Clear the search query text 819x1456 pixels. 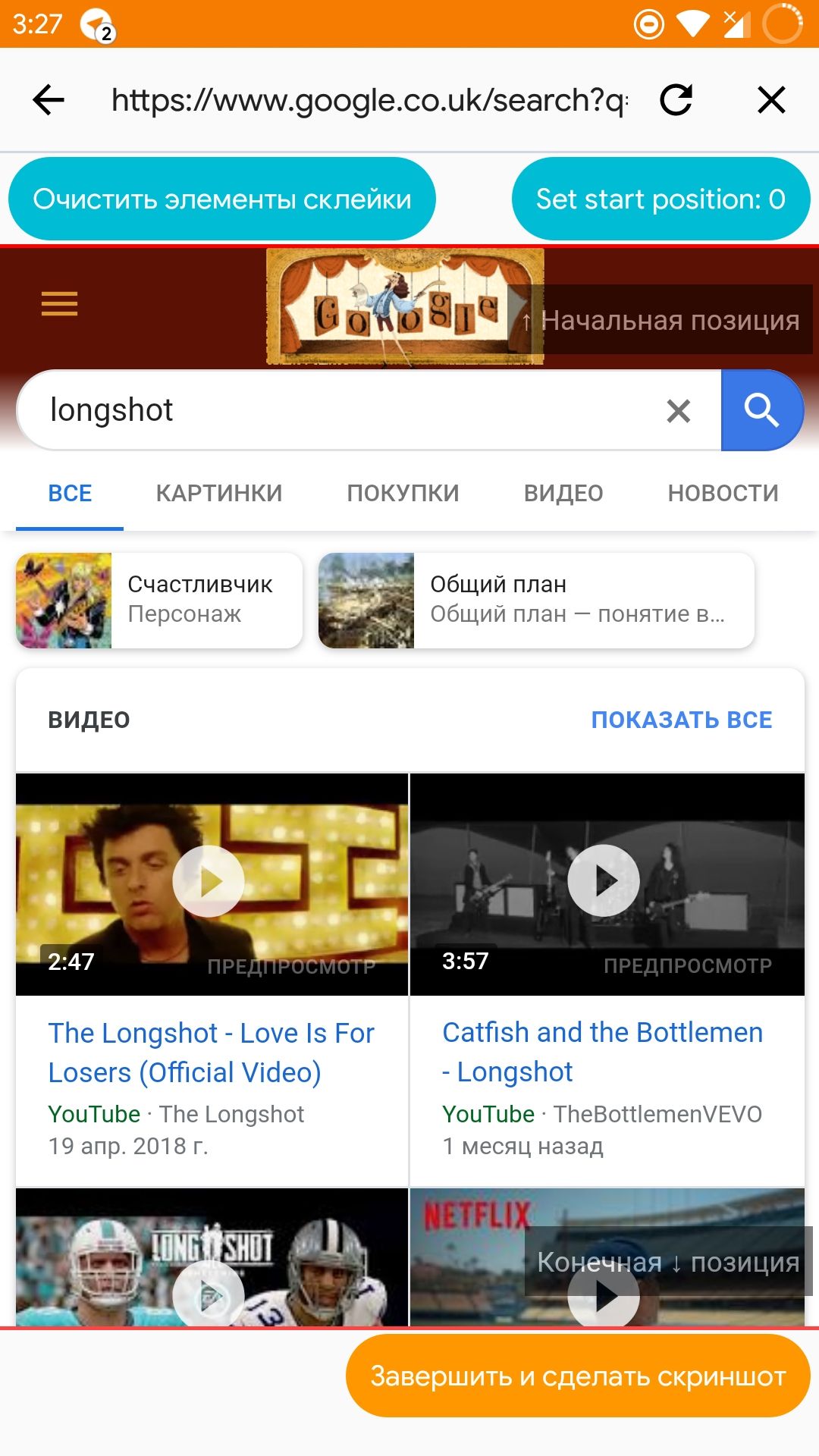click(x=678, y=411)
